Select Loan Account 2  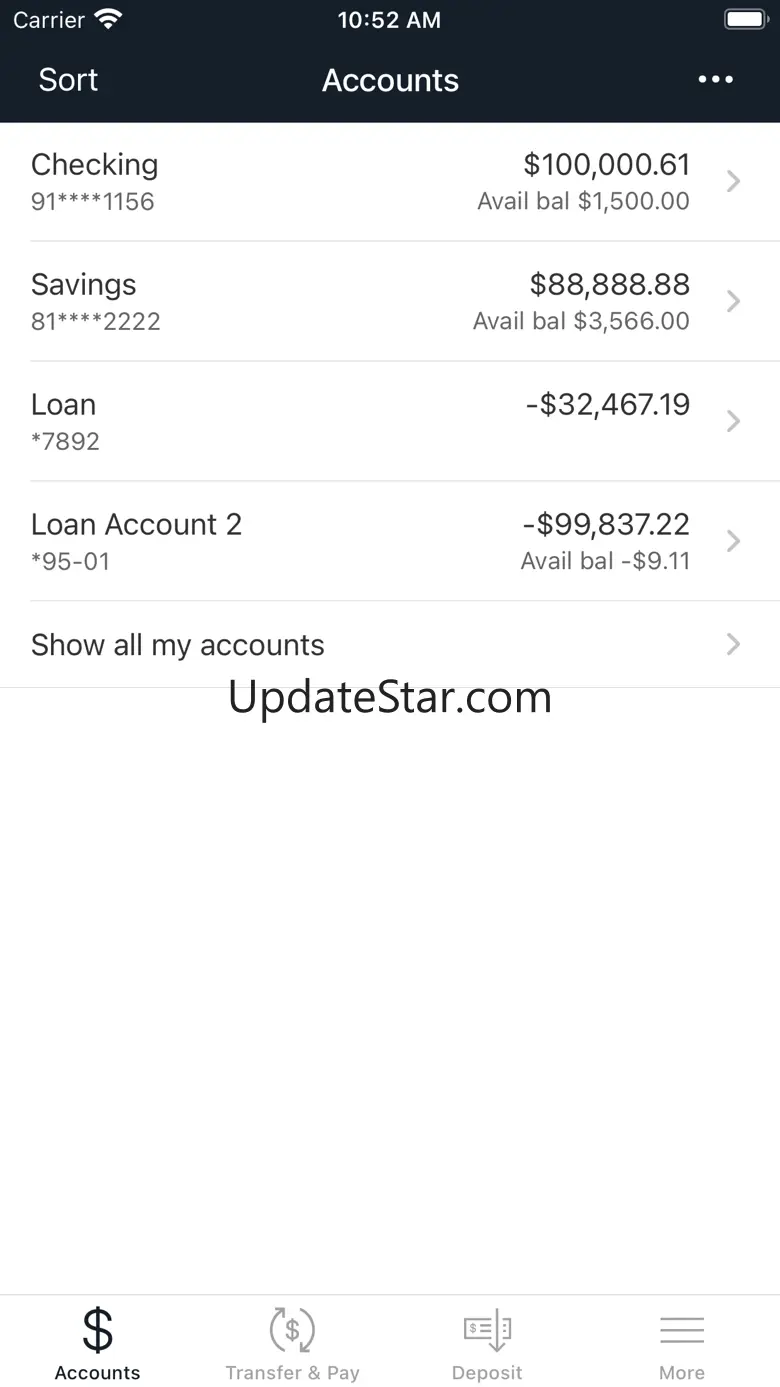pyautogui.click(x=390, y=541)
